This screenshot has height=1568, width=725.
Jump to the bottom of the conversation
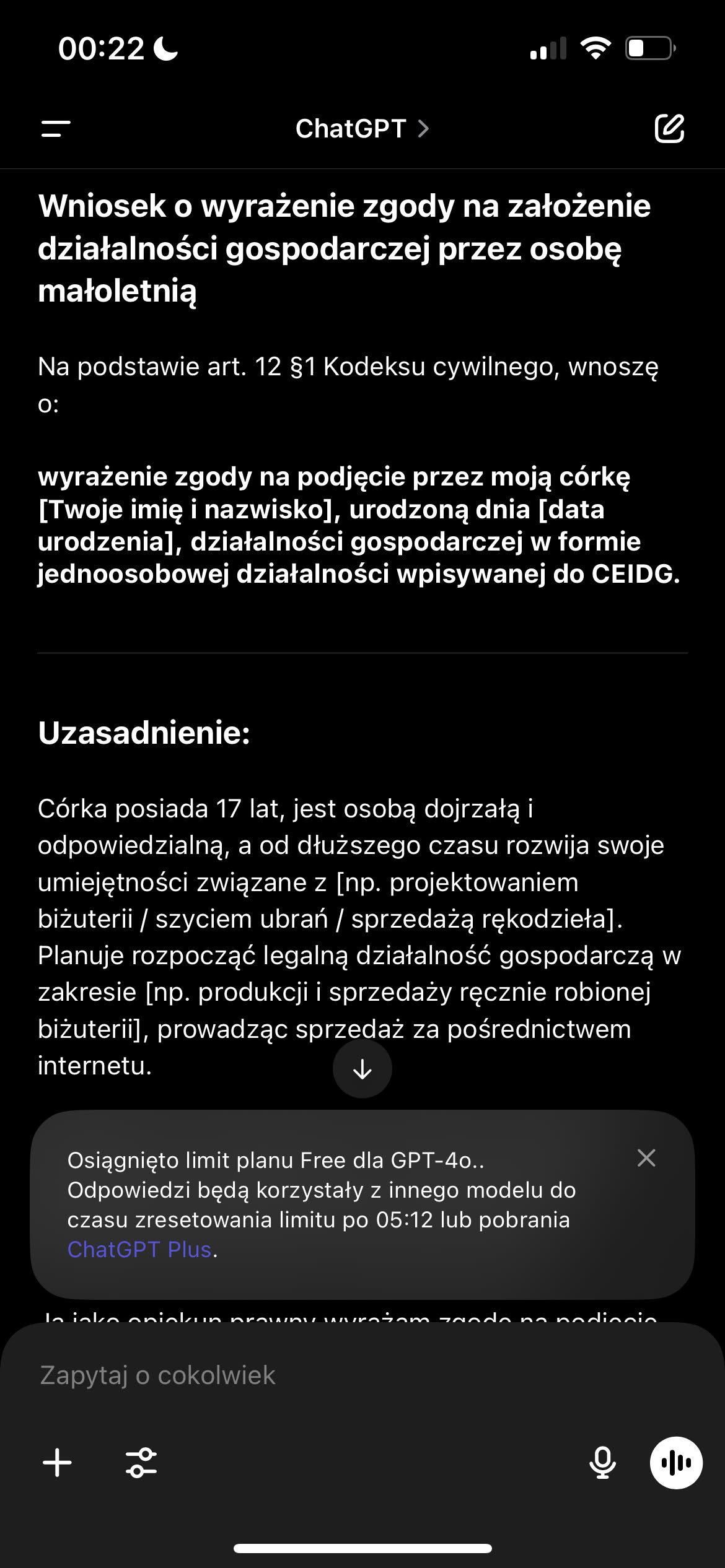[362, 1069]
